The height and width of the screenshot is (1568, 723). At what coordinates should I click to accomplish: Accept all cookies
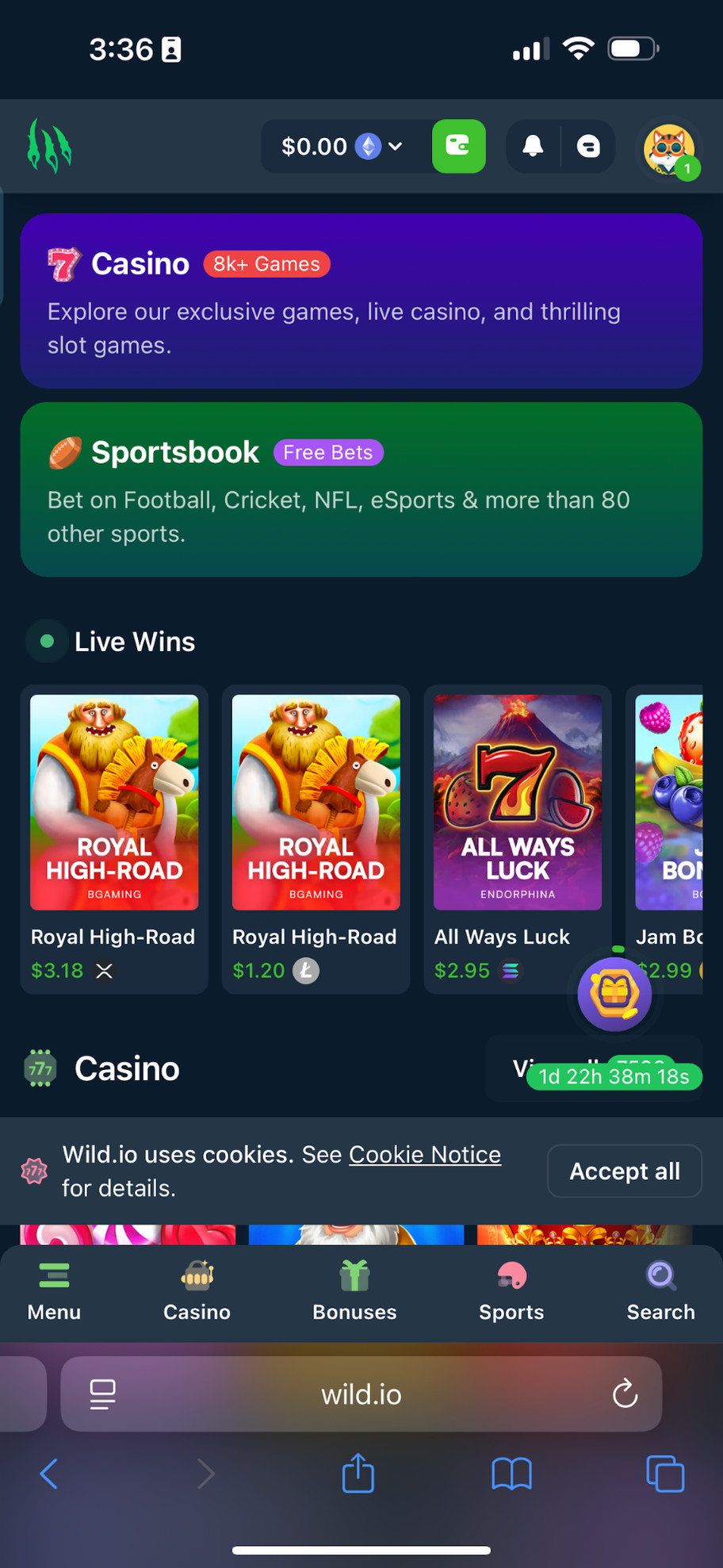click(x=624, y=1171)
